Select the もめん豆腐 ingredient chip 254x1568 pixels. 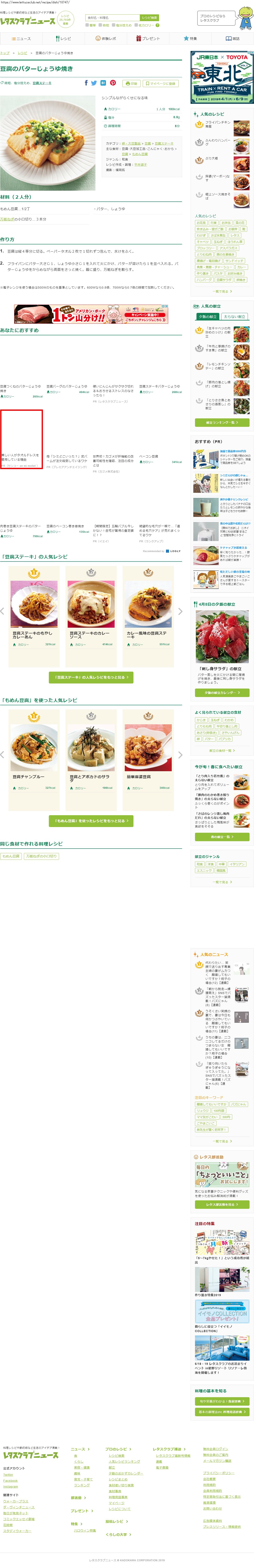tap(11, 856)
